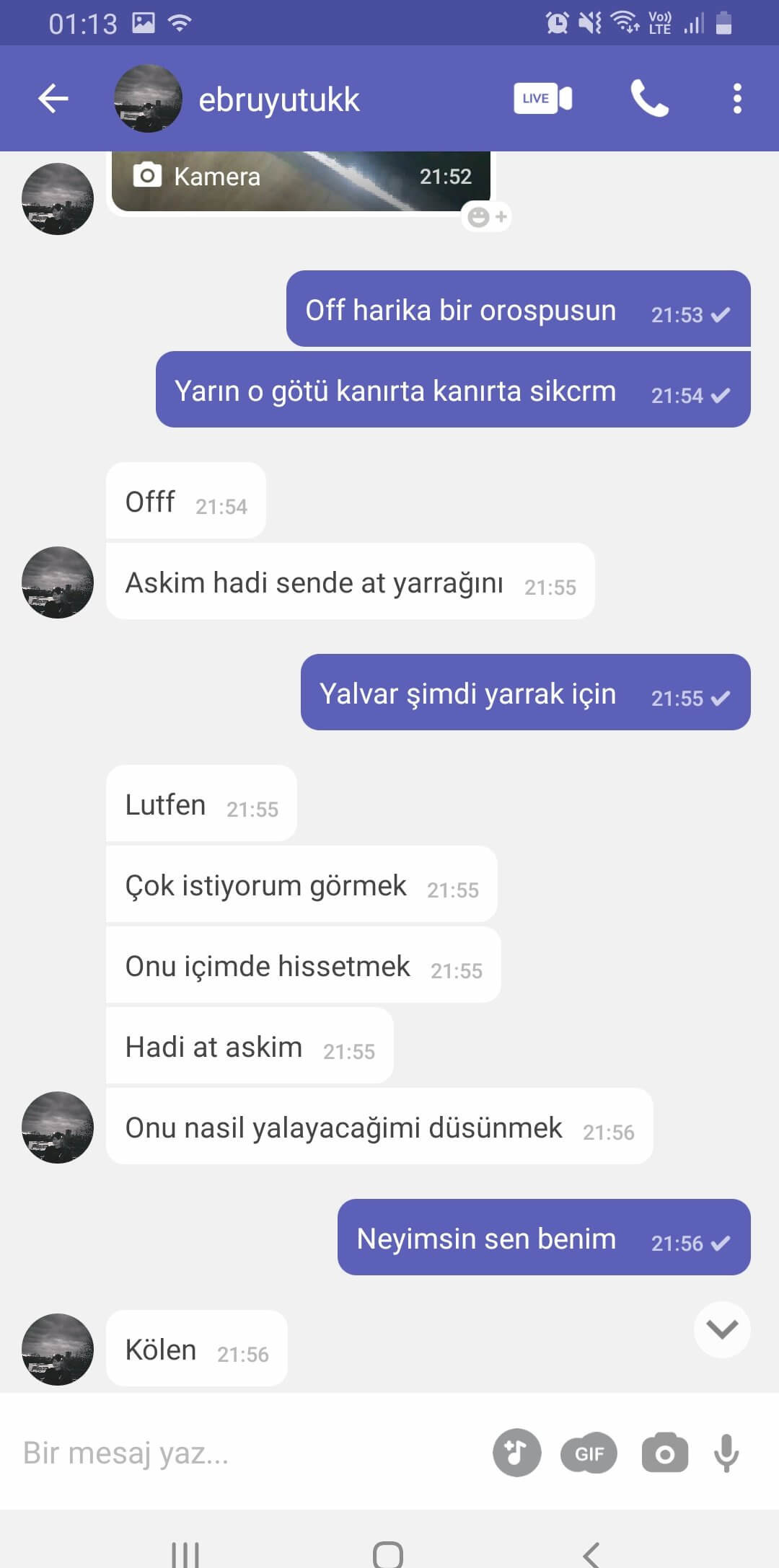Add an emoji reaction to the photo
The image size is (779, 1568).
[487, 217]
